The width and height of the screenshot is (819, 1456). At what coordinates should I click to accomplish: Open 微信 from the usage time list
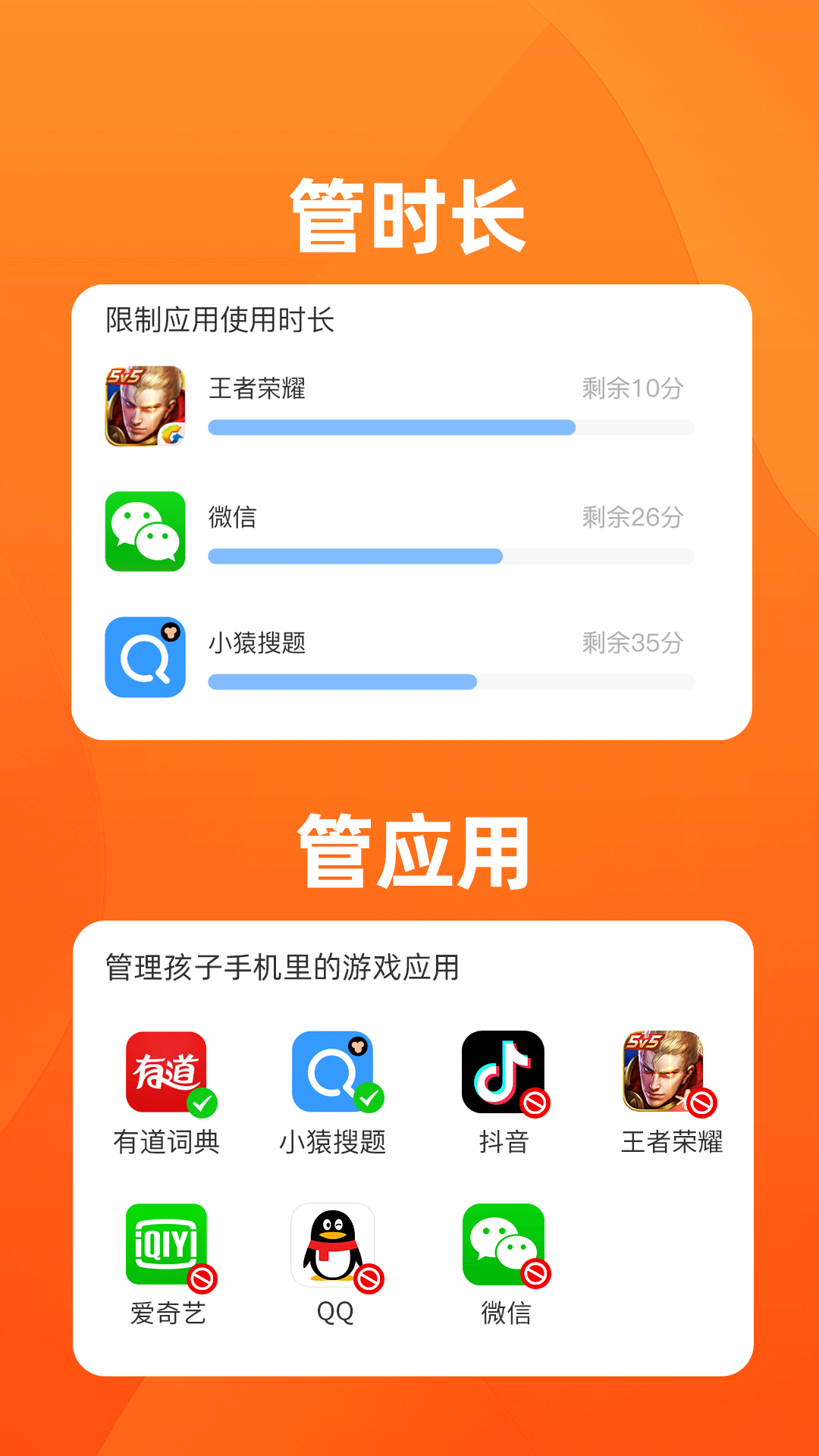pyautogui.click(x=144, y=531)
